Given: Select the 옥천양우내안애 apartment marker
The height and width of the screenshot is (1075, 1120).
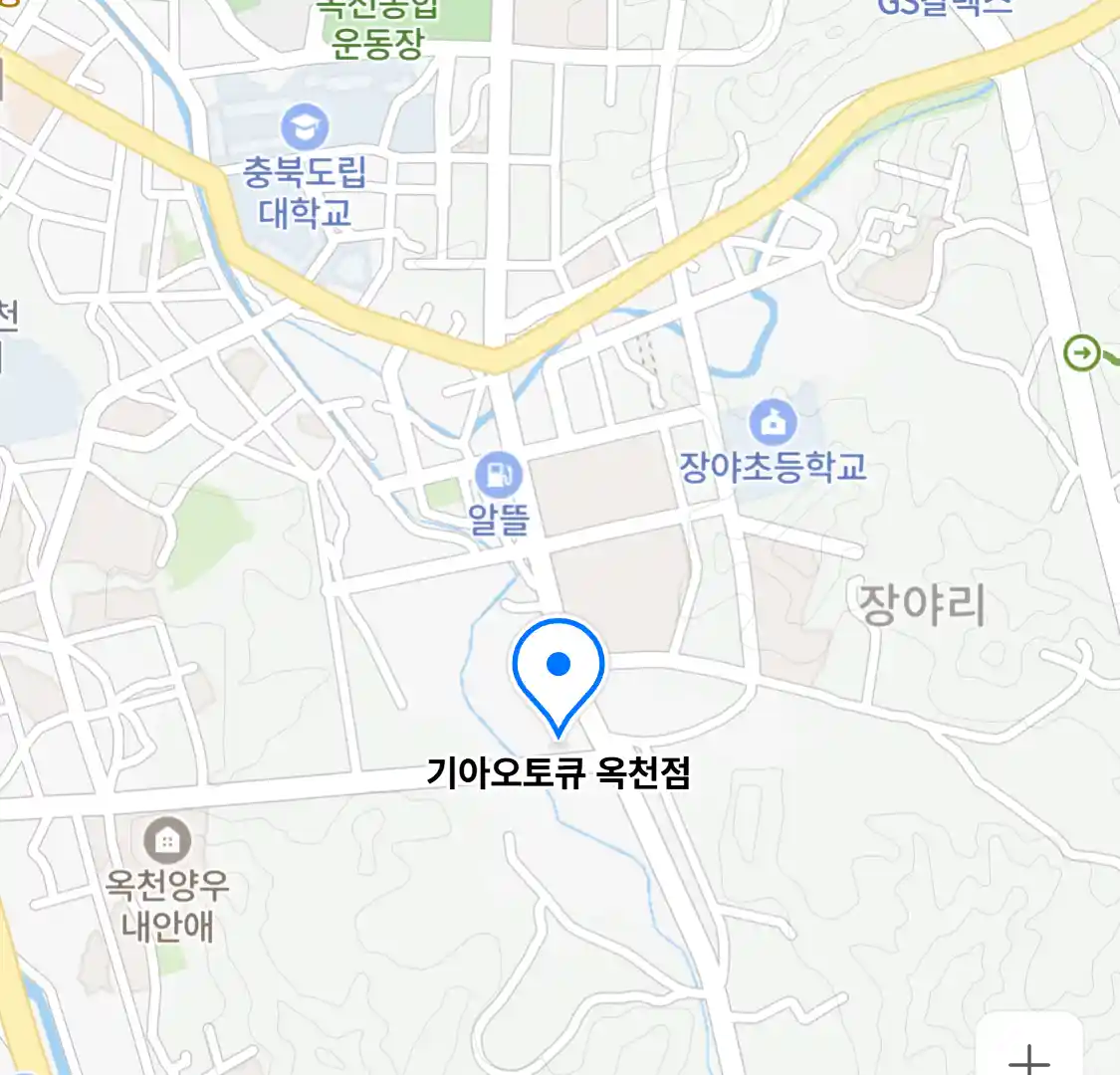Looking at the screenshot, I should [167, 841].
